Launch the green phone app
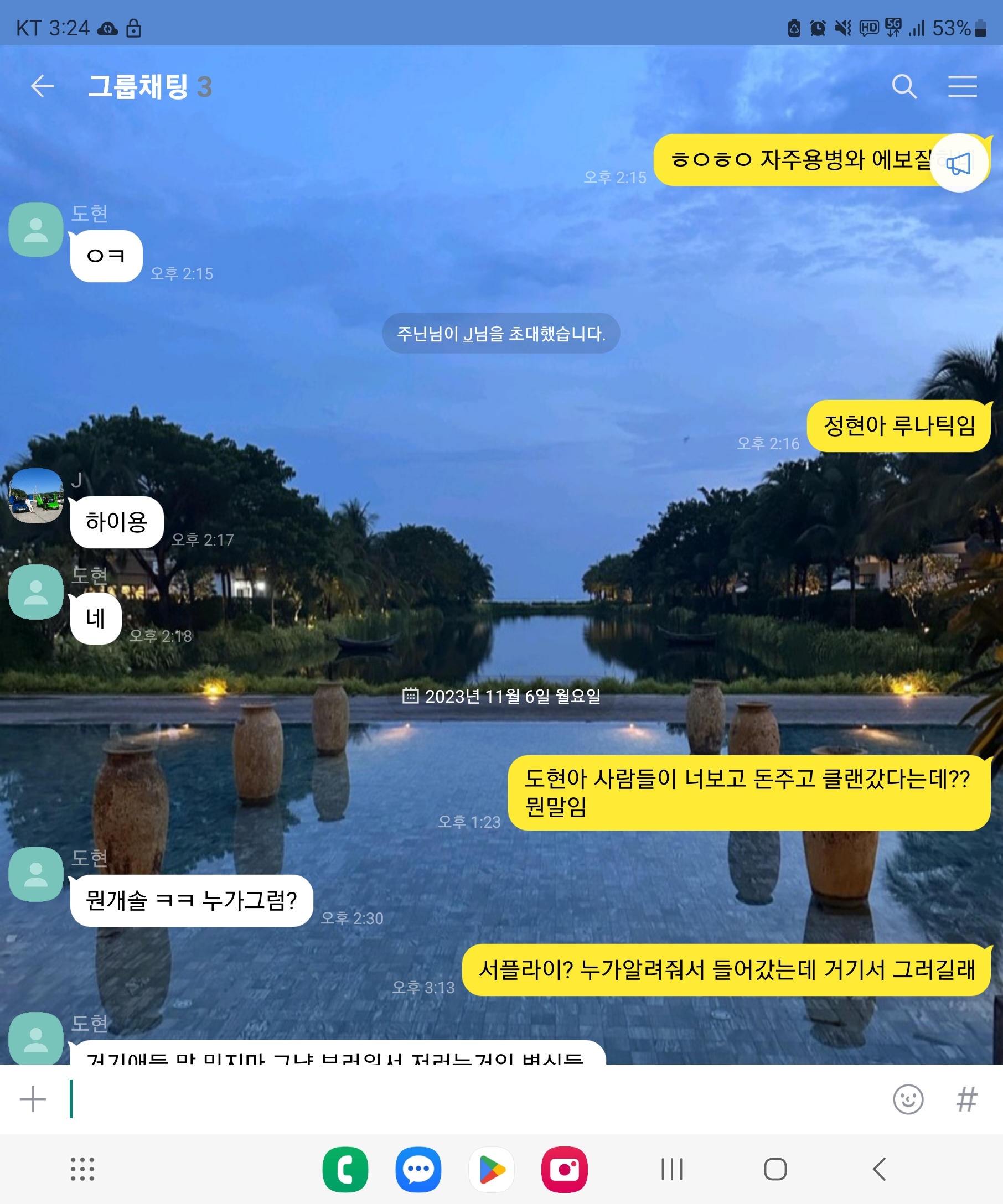The width and height of the screenshot is (1003, 1204). click(345, 1169)
